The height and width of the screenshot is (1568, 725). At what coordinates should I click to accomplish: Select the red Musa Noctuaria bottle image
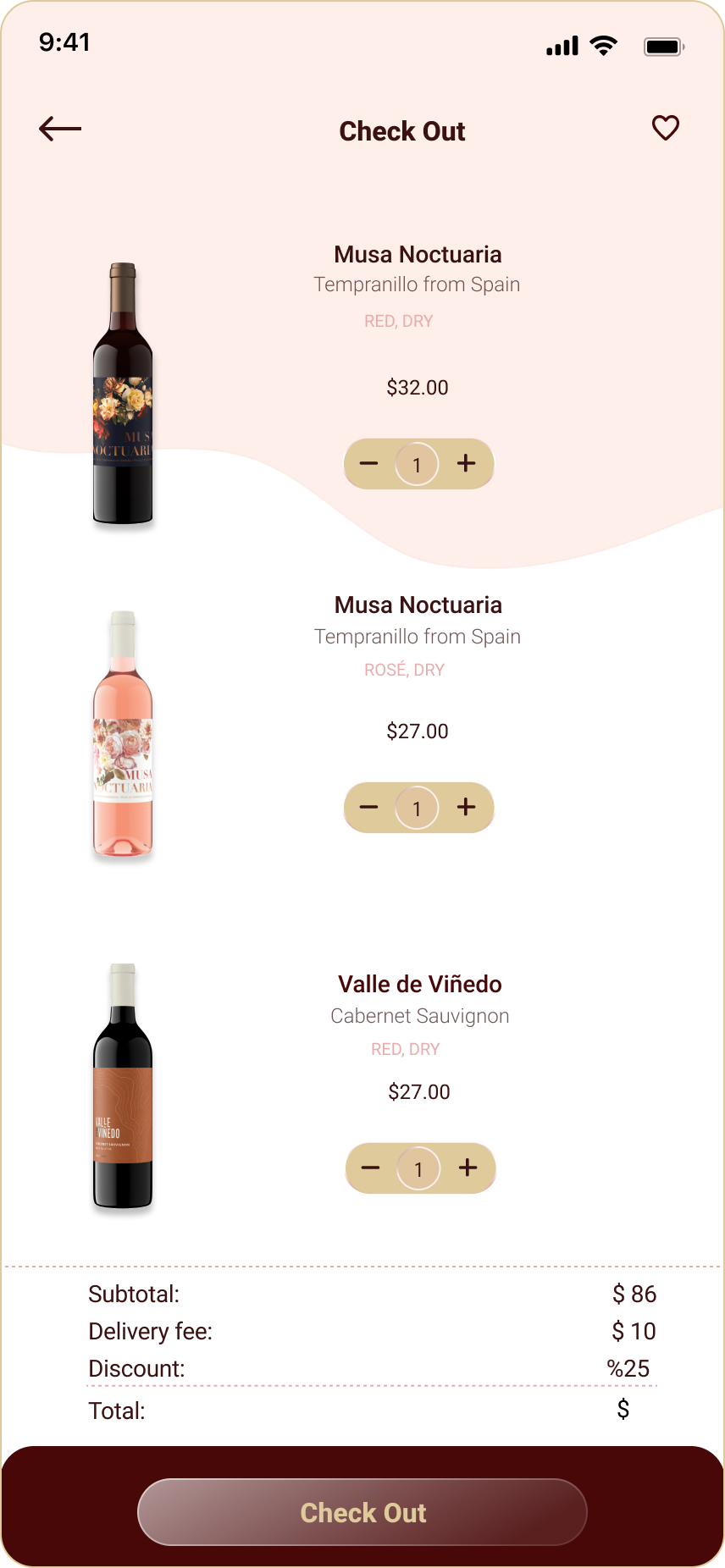[x=123, y=394]
